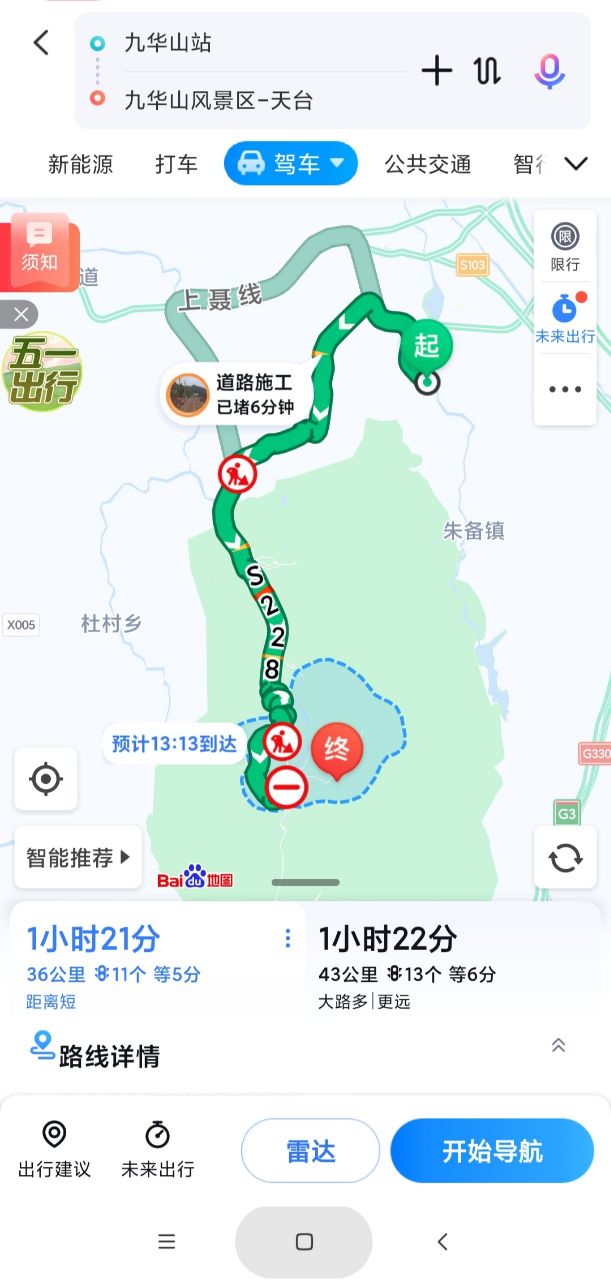Refresh the route
611x1280 pixels.
coord(565,857)
